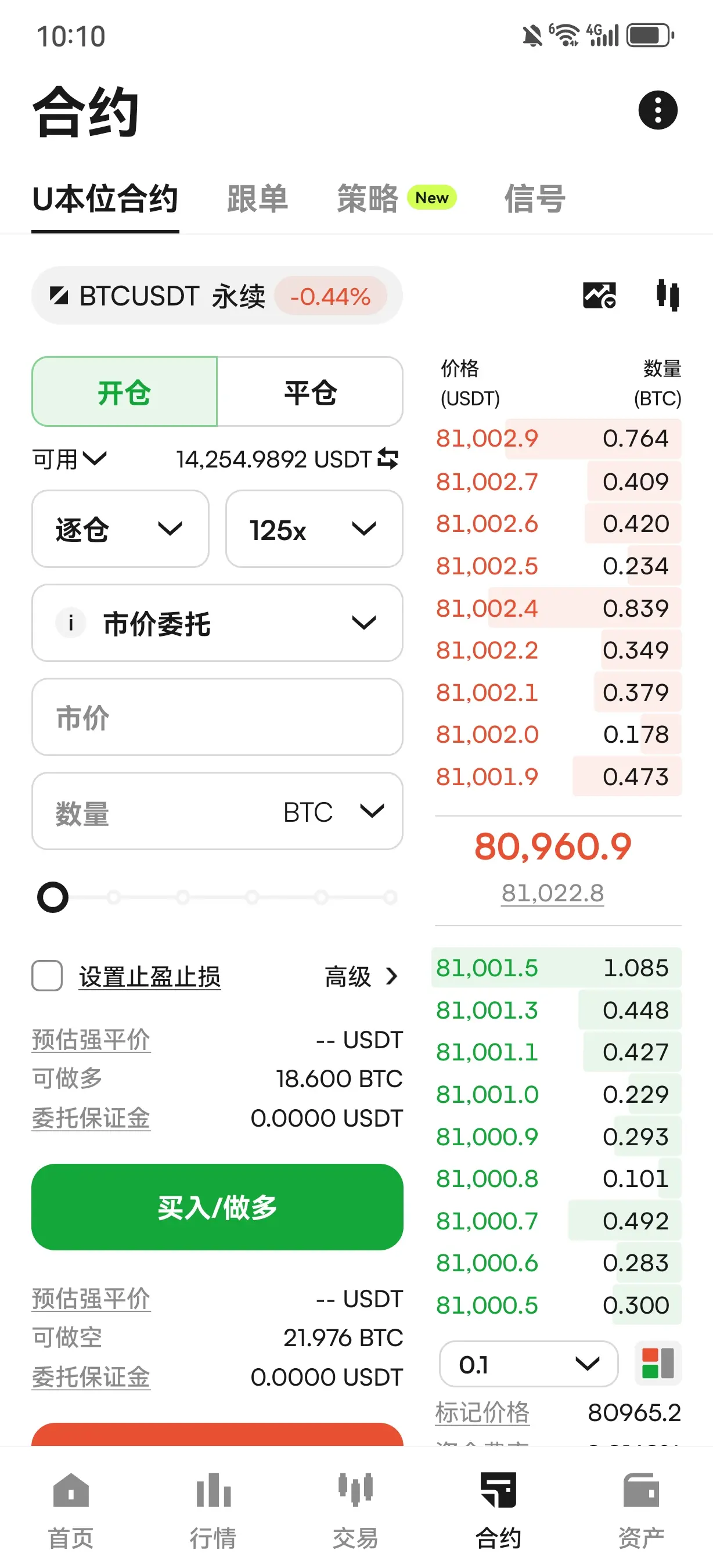
Task: Expand the 市价委托 order type dropdown
Action: coord(217,623)
